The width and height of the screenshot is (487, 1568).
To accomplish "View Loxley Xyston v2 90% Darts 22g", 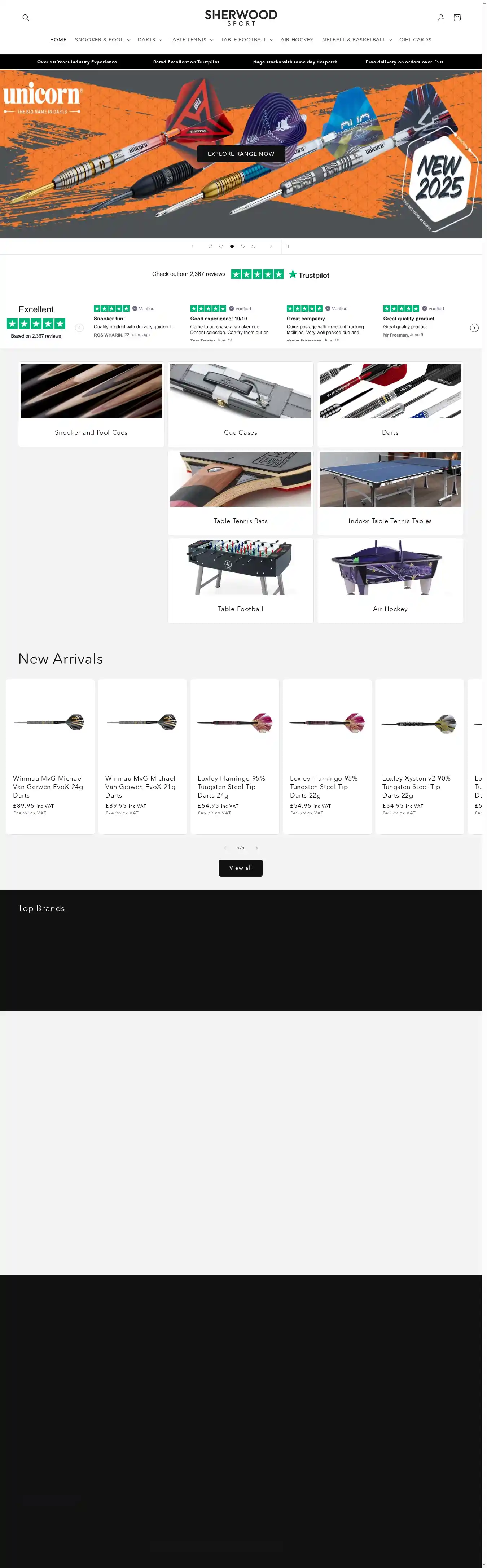I will coord(416,786).
